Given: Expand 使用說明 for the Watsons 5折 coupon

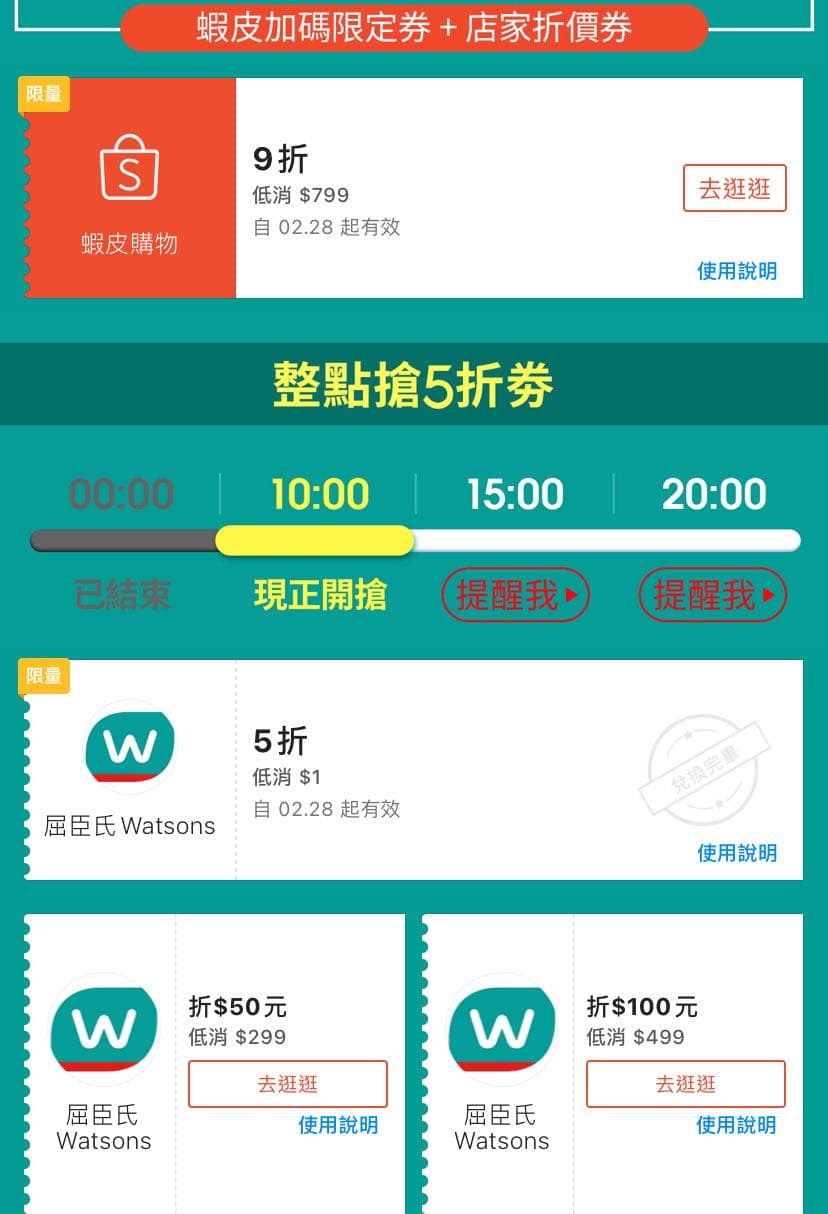Looking at the screenshot, I should click(737, 853).
